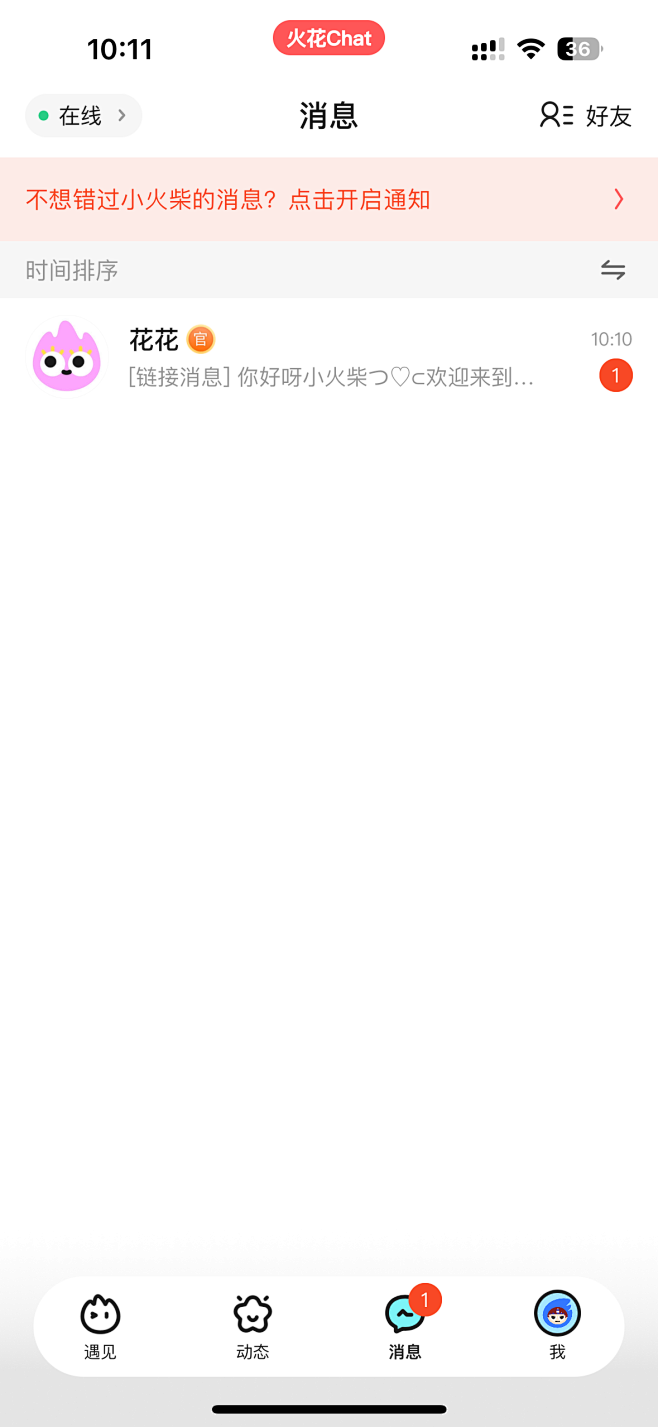Open the chat with 花花
Screen dimensions: 658x1427
[328, 358]
